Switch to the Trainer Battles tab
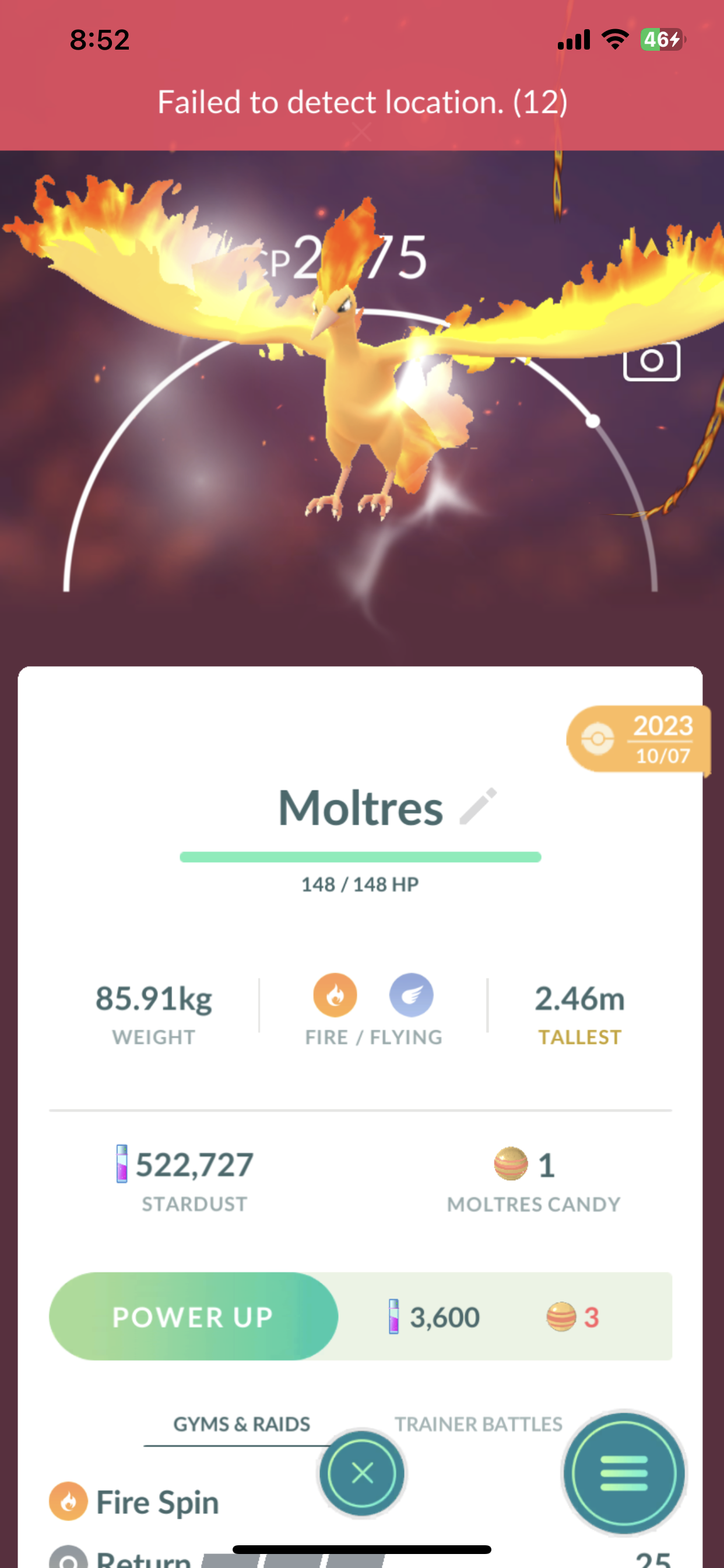 (478, 1424)
